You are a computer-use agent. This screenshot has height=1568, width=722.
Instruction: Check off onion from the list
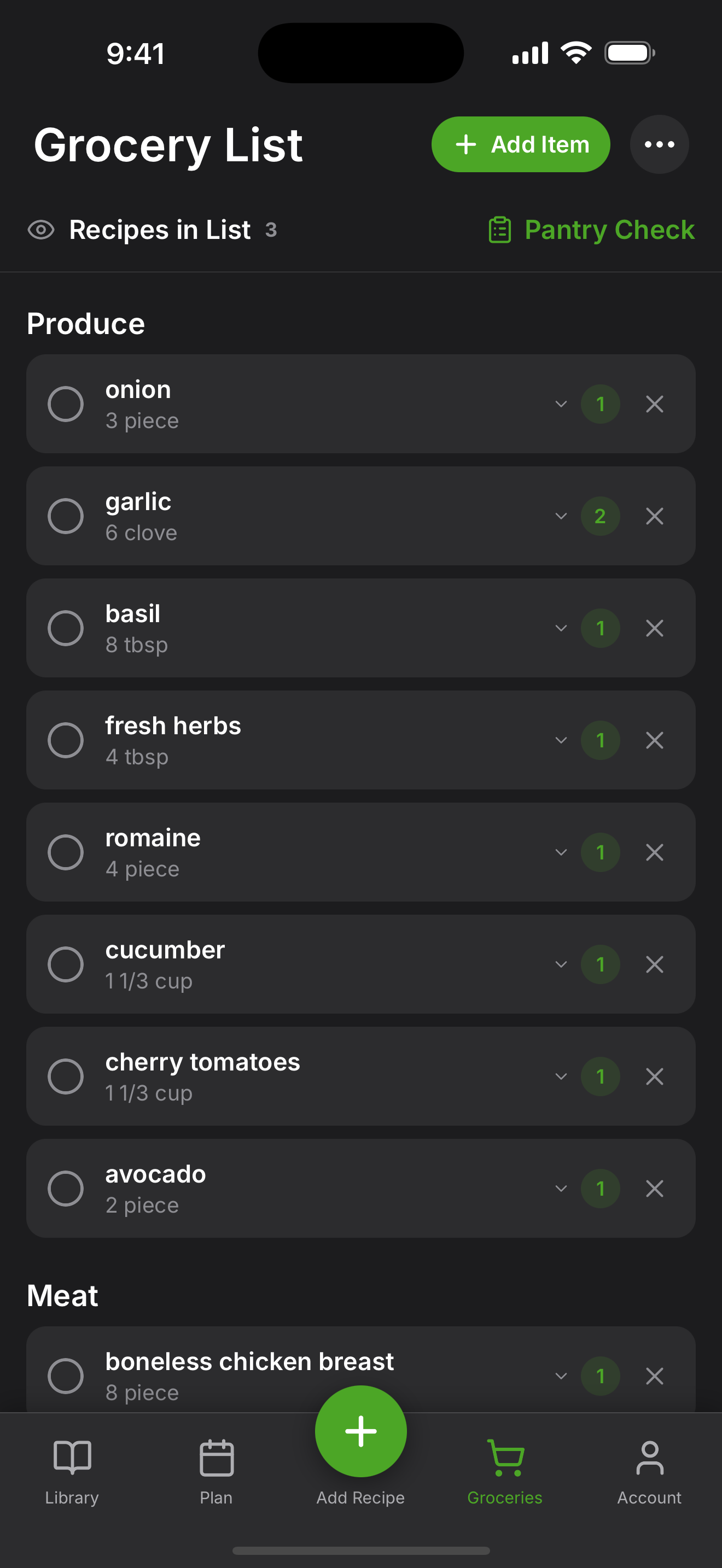coord(65,403)
